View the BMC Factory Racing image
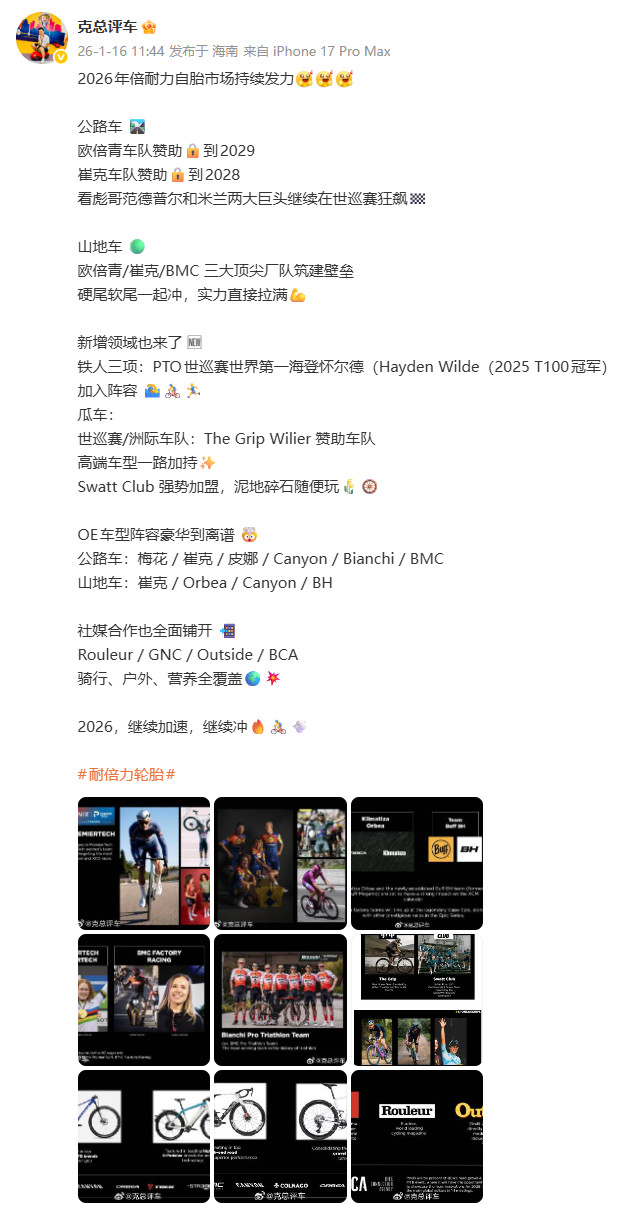 tap(144, 1000)
